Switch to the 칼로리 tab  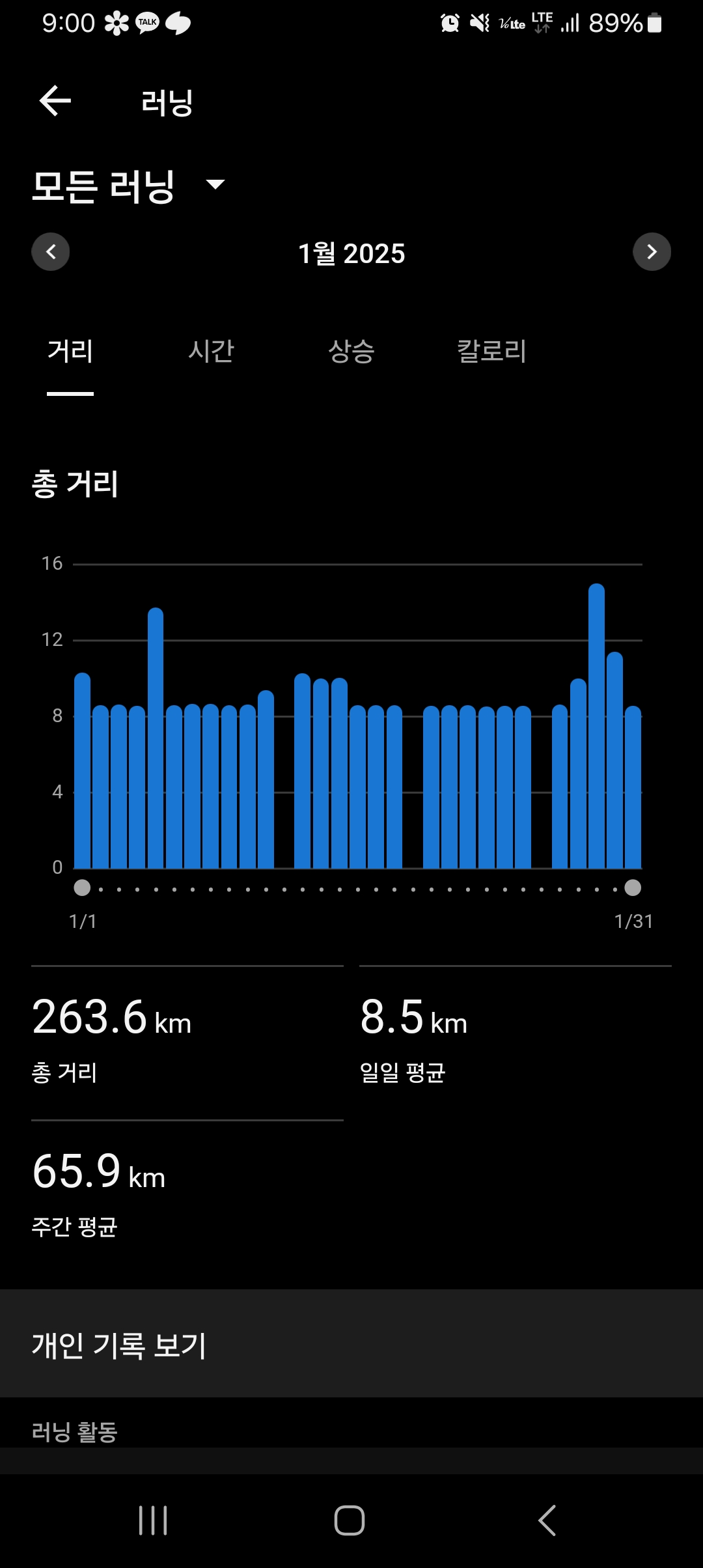point(492,352)
